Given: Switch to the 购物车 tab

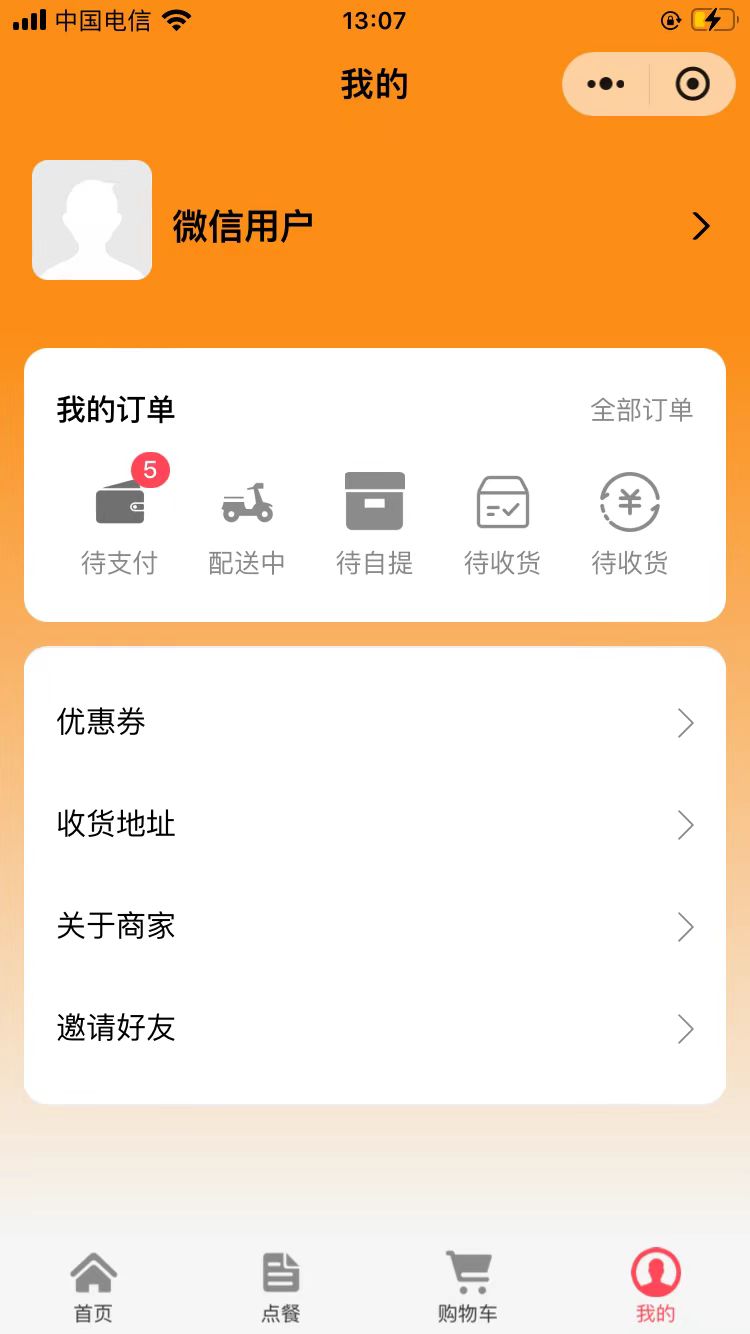Looking at the screenshot, I should [x=468, y=1287].
